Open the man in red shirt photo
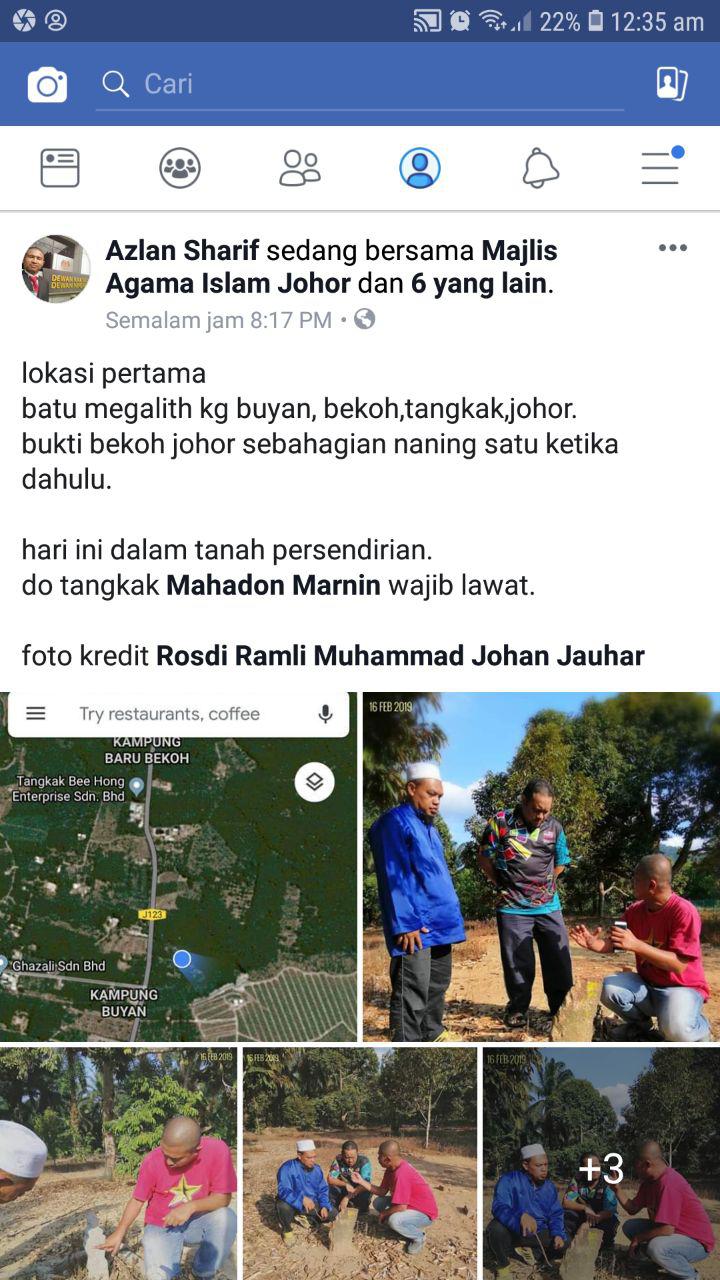 point(118,1164)
